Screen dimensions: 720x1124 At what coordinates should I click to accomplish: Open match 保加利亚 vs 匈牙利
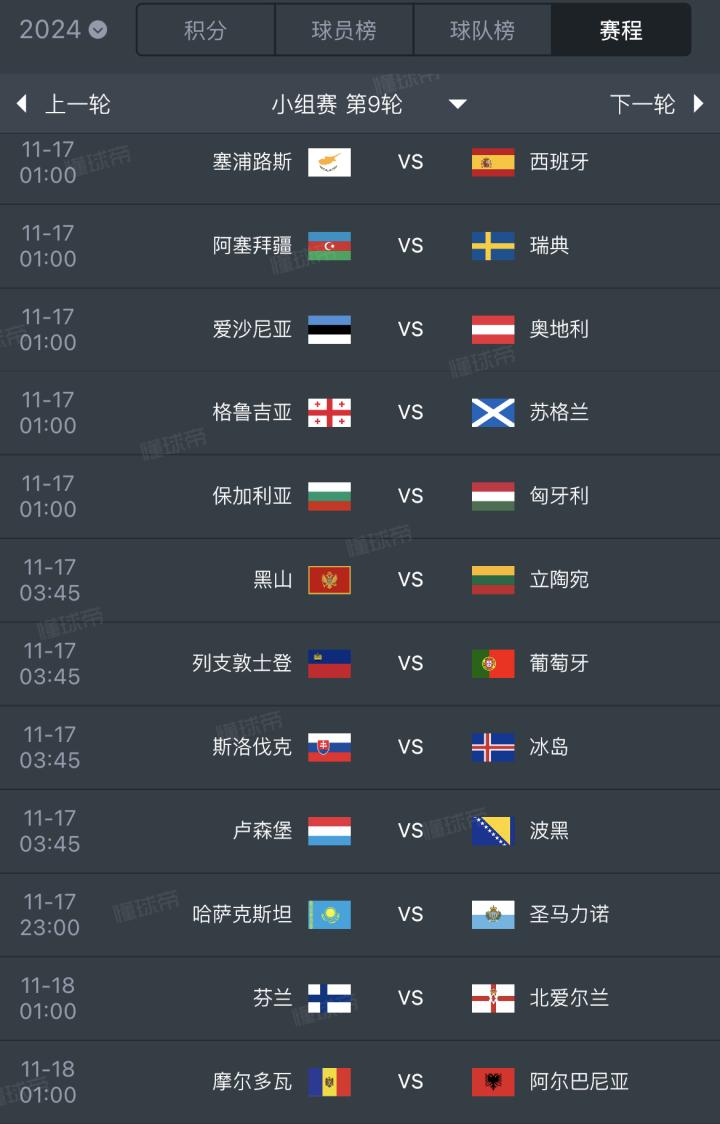click(x=410, y=496)
